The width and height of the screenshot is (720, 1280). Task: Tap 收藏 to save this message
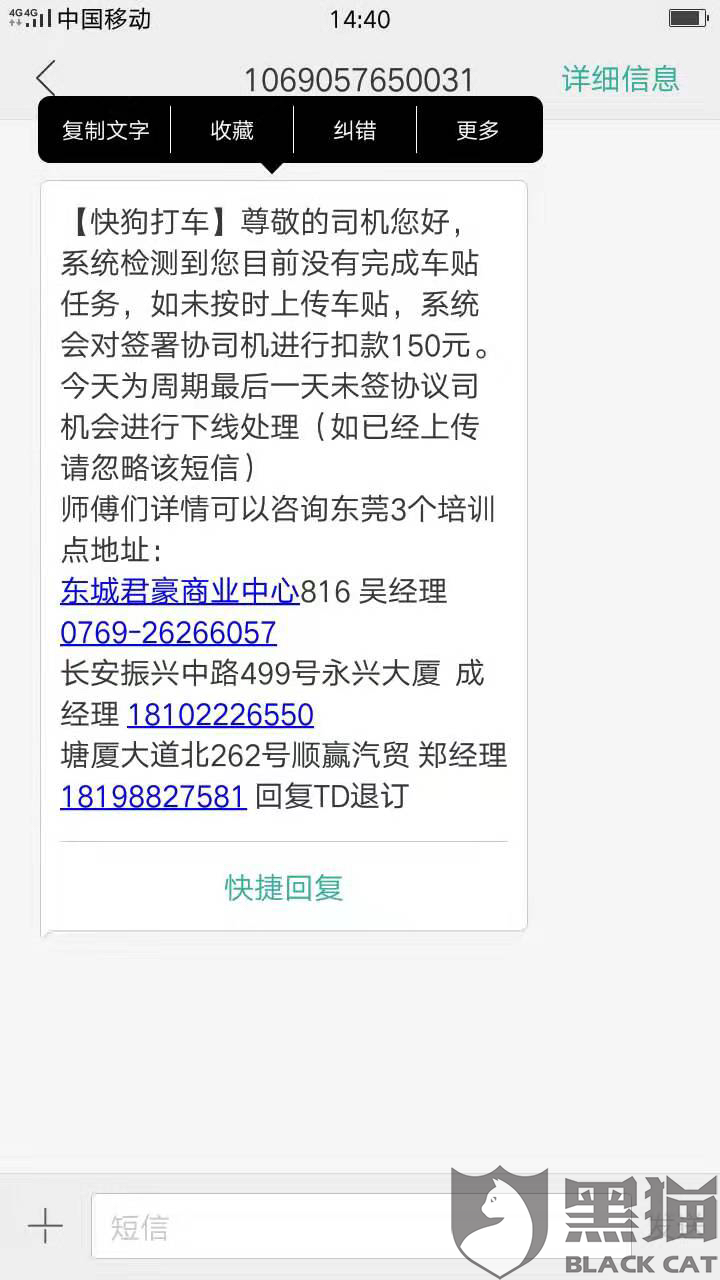click(232, 130)
